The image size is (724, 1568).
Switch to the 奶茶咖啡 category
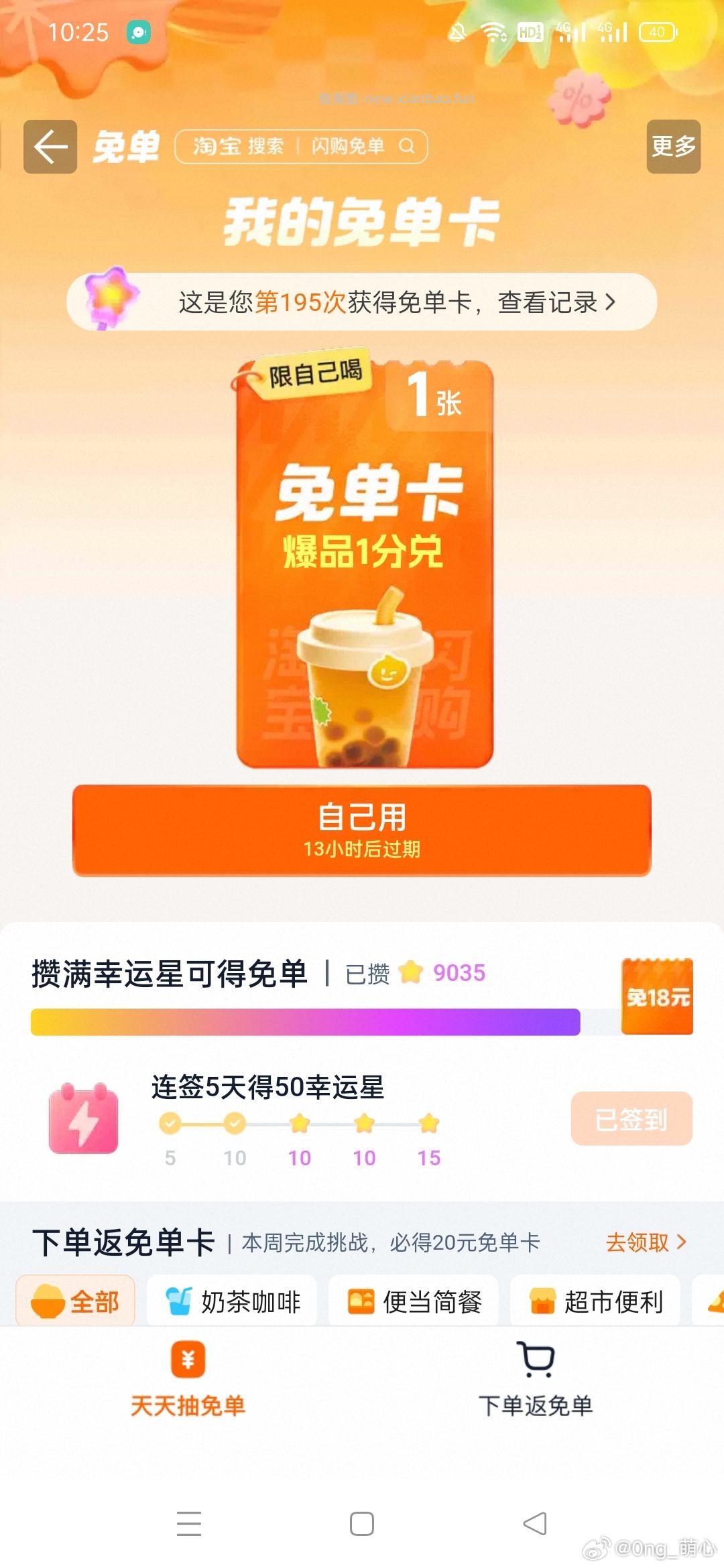click(x=235, y=1299)
